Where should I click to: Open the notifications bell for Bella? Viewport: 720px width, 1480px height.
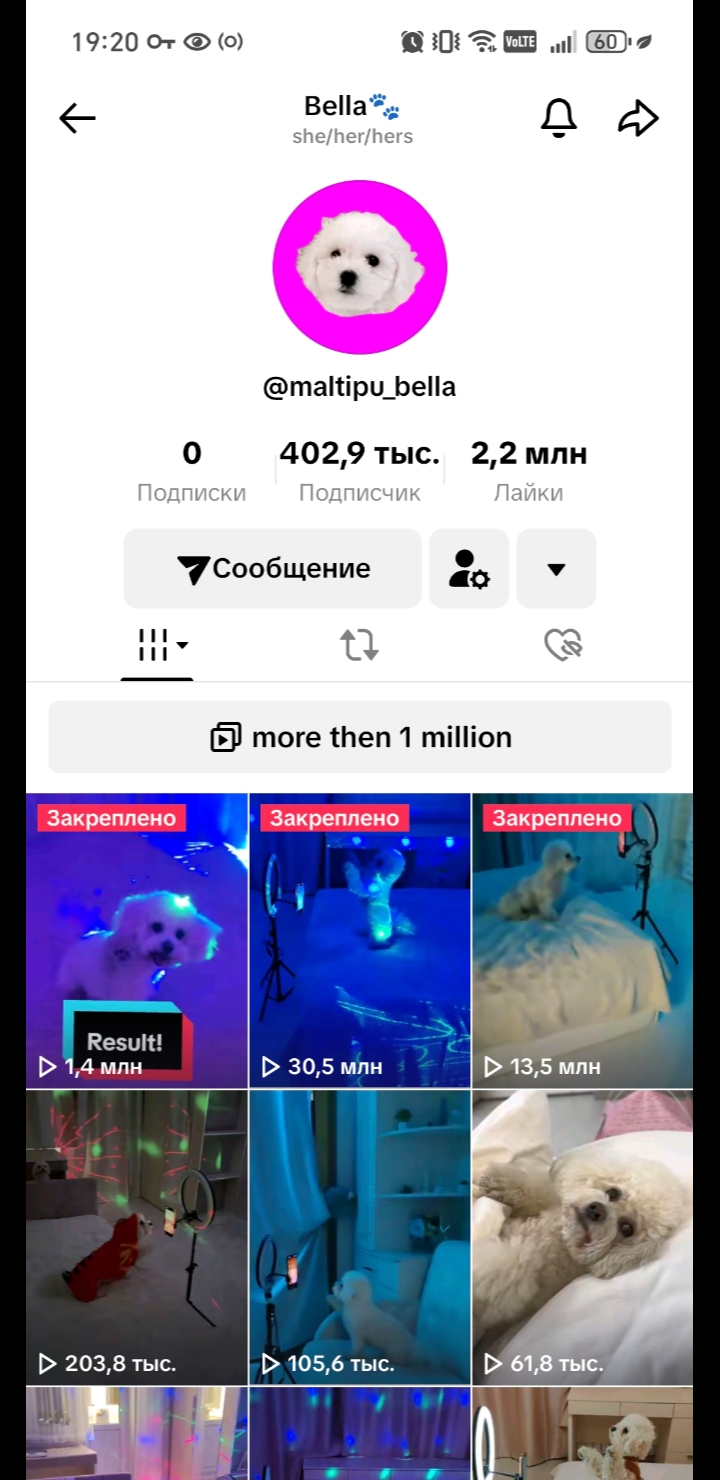coord(559,118)
